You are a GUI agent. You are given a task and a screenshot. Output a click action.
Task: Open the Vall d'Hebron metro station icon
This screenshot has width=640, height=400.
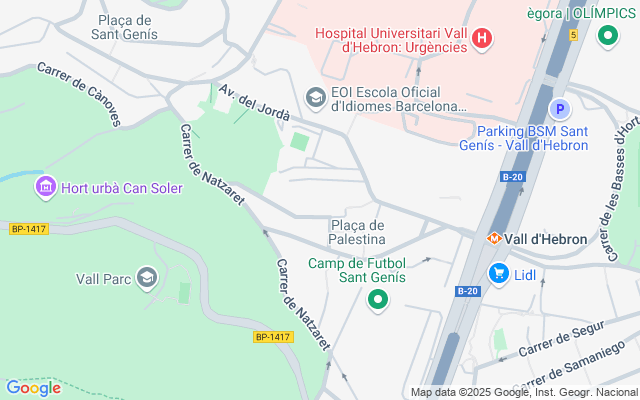coord(493,239)
